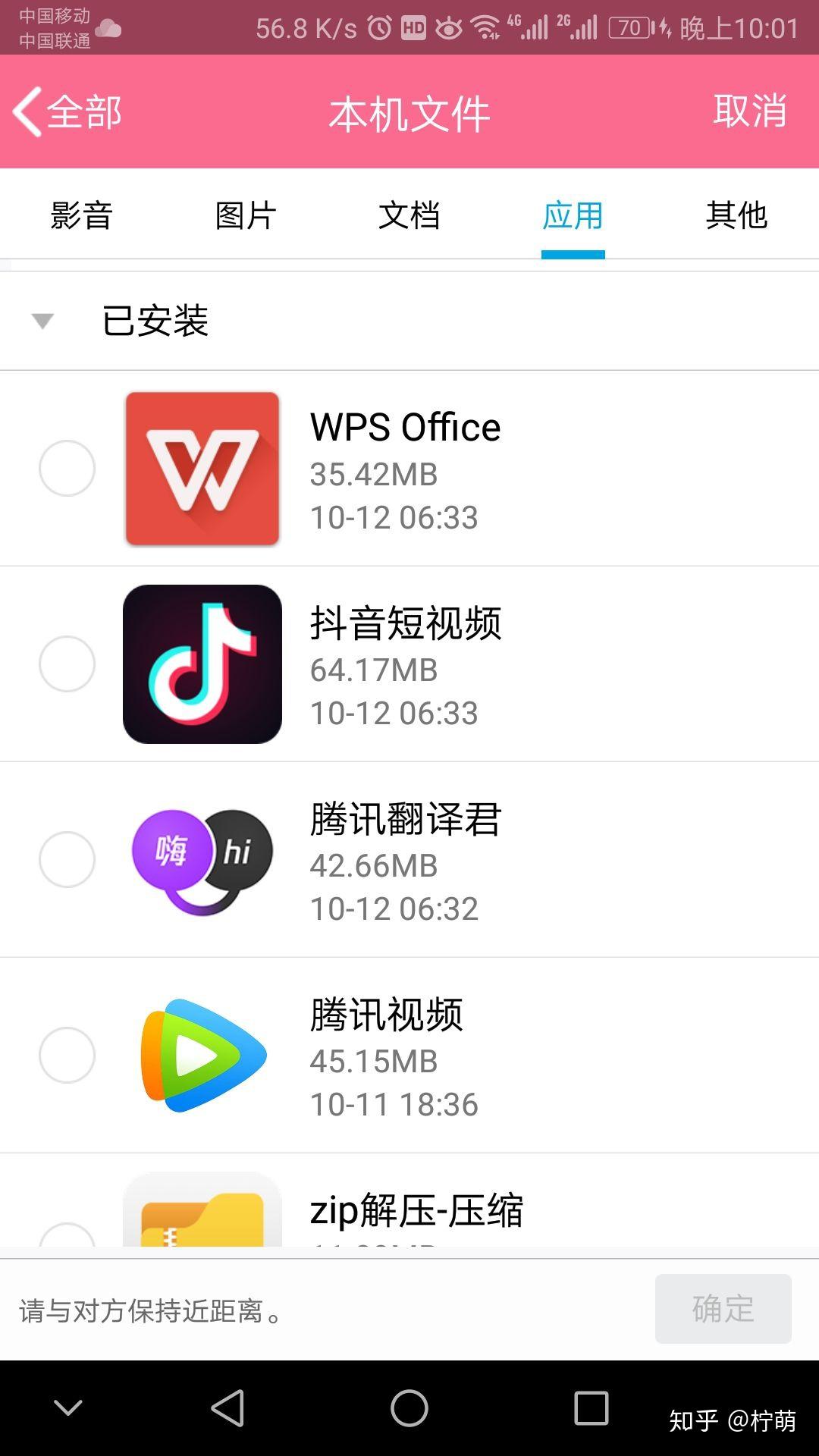Mark 腾讯视频 as selected
819x1456 pixels.
point(67,1055)
